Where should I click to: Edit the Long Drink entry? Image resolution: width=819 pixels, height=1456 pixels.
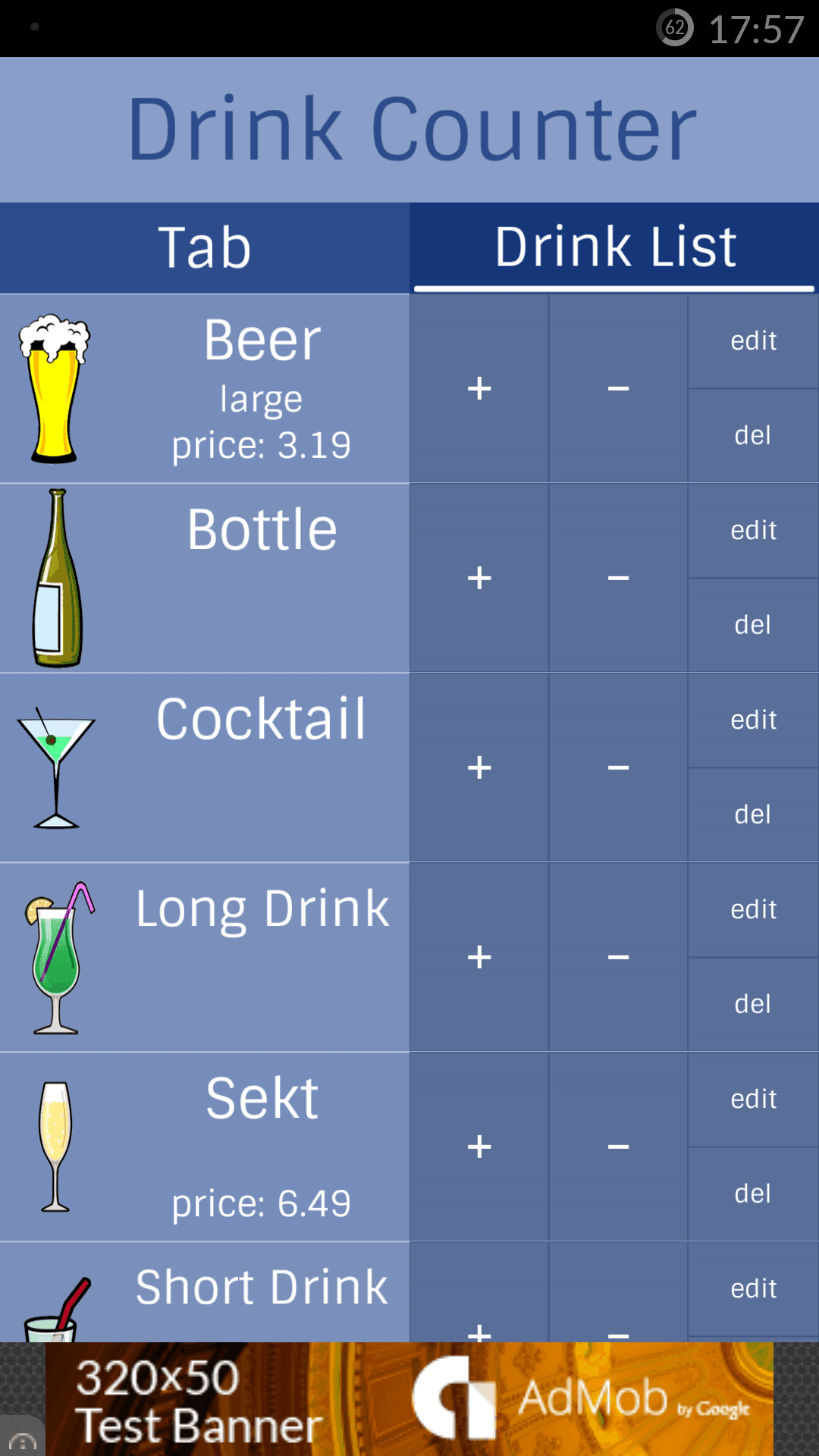[752, 908]
